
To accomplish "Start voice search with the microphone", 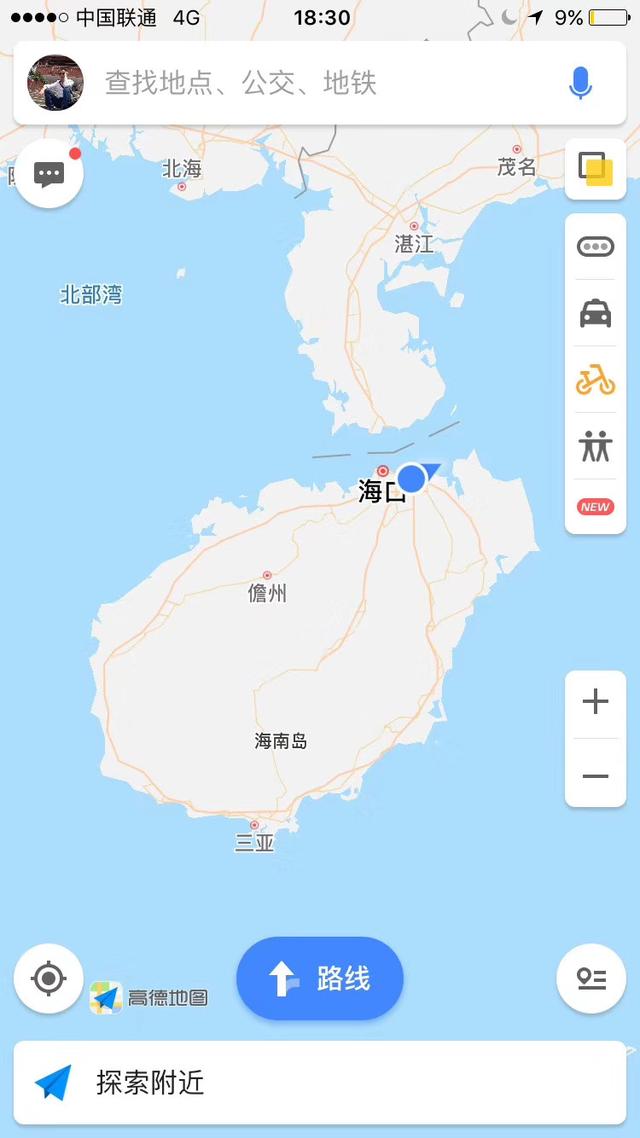I will click(580, 83).
